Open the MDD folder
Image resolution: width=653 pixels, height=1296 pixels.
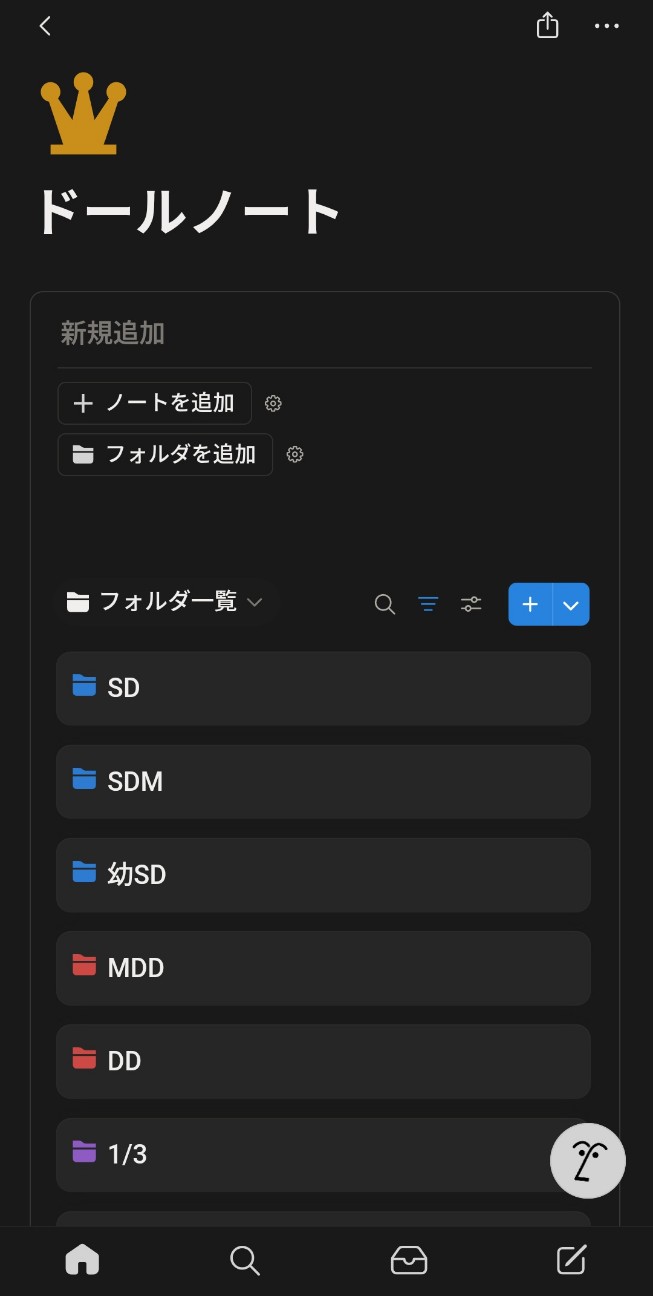(323, 967)
